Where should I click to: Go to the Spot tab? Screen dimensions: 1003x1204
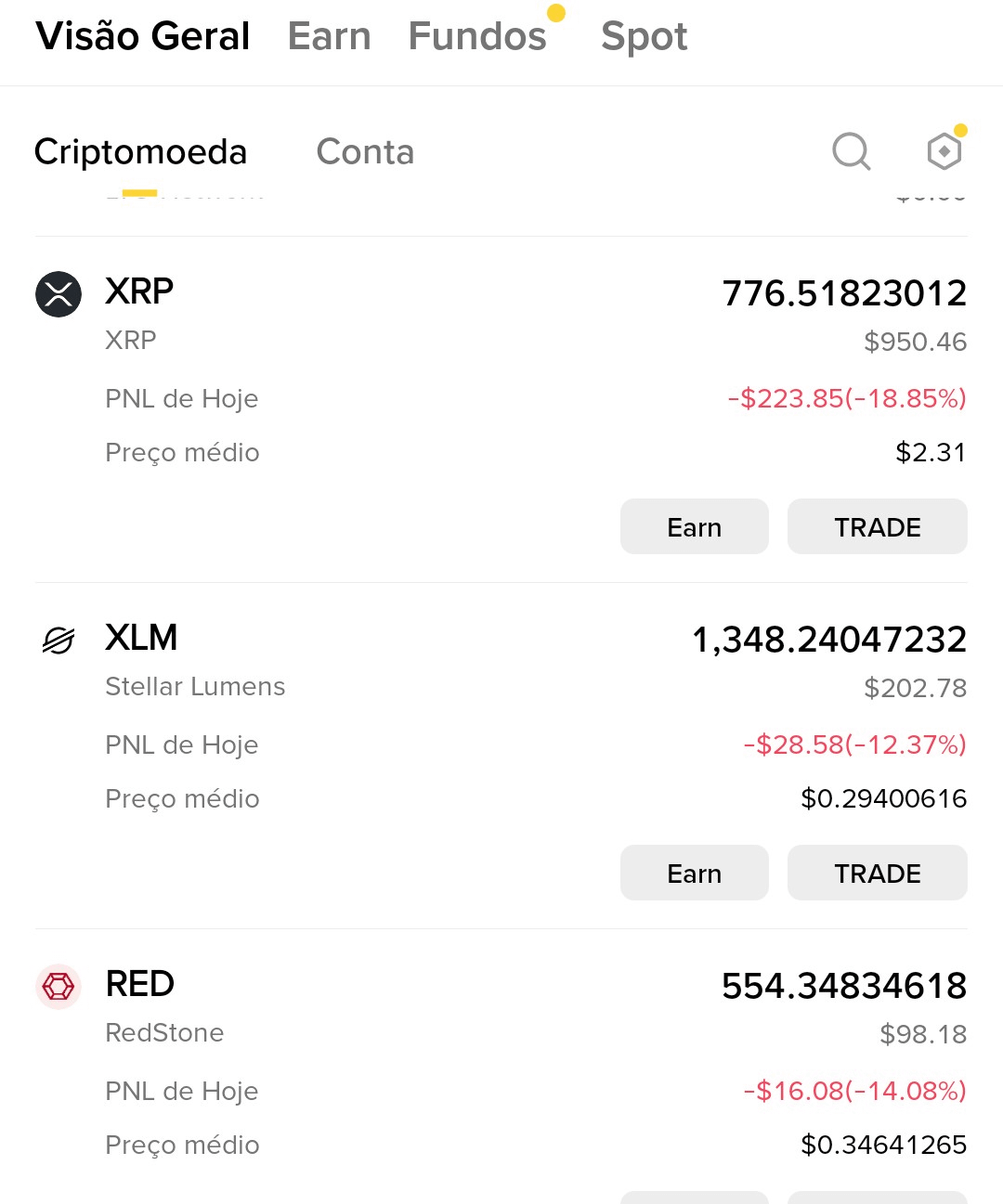[644, 37]
